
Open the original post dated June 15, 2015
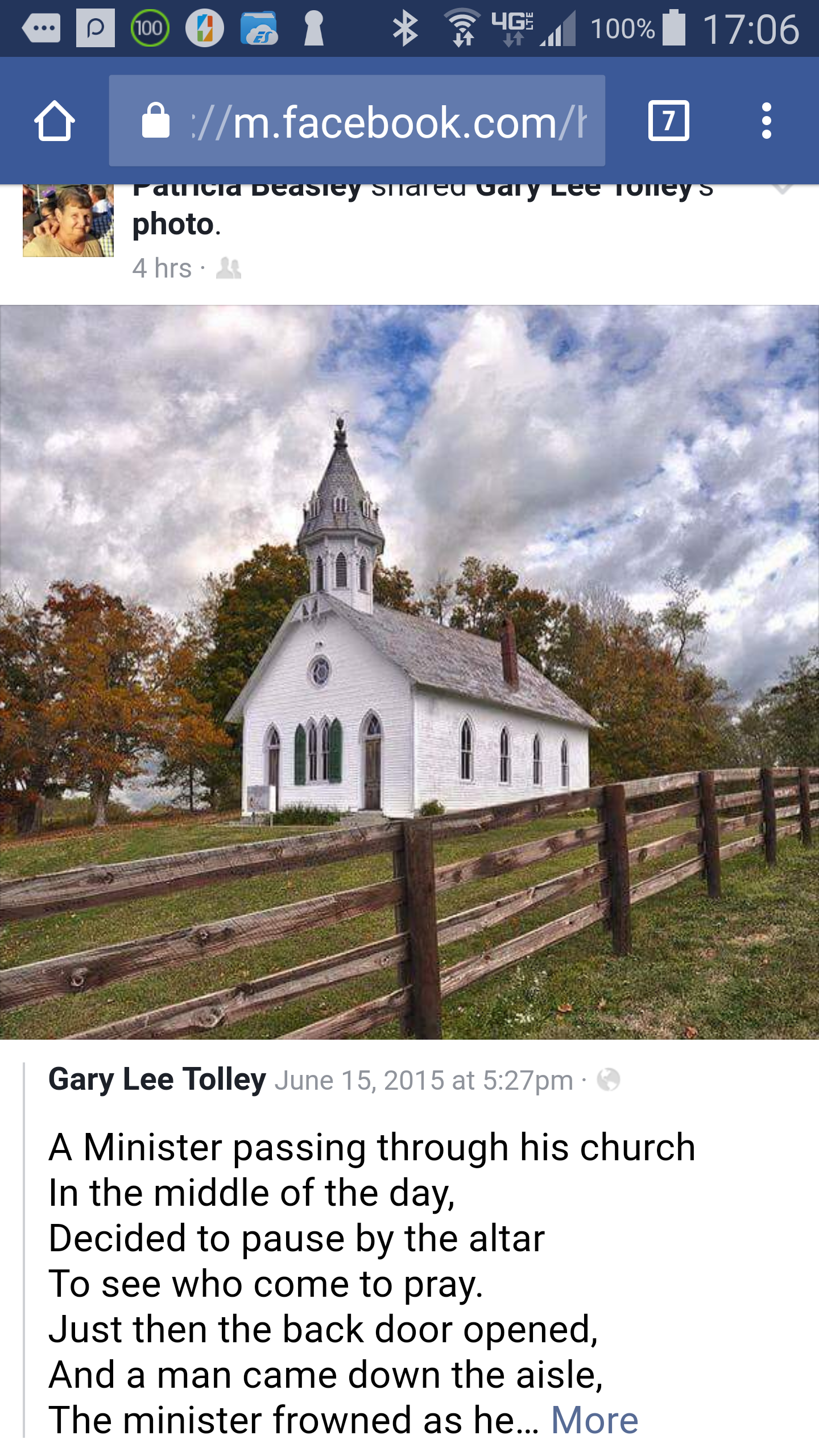pyautogui.click(x=424, y=1081)
